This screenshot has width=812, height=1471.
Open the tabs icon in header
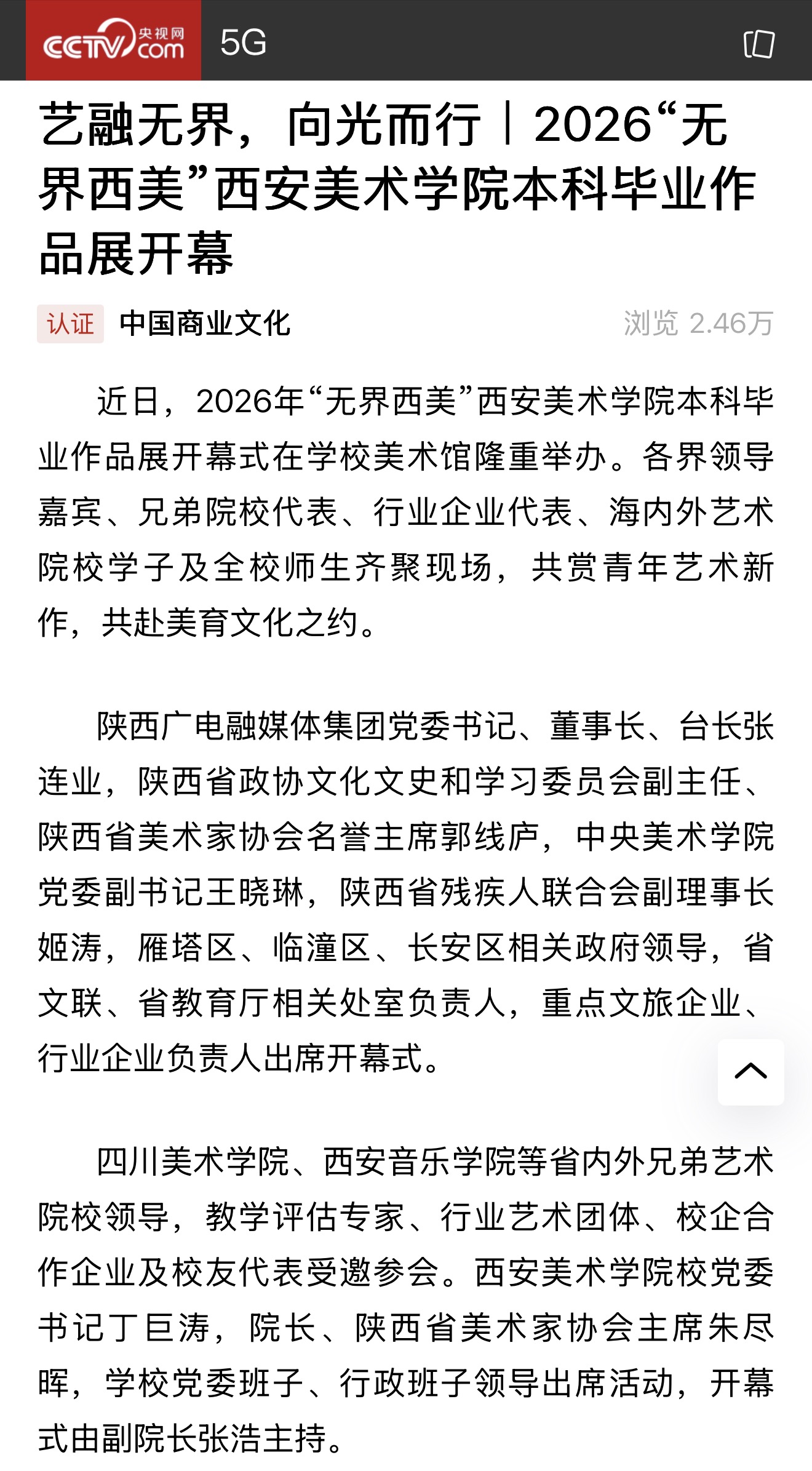tap(759, 44)
